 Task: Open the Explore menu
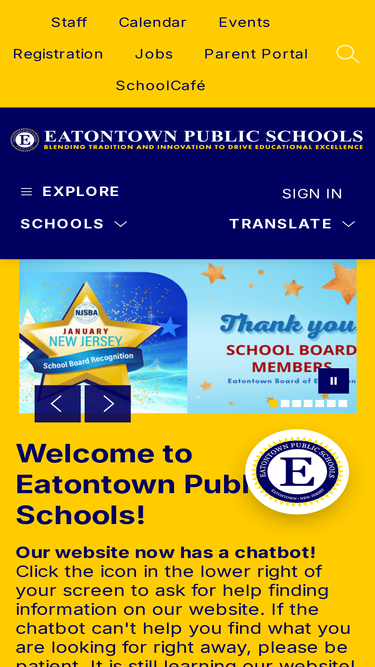[x=70, y=192]
